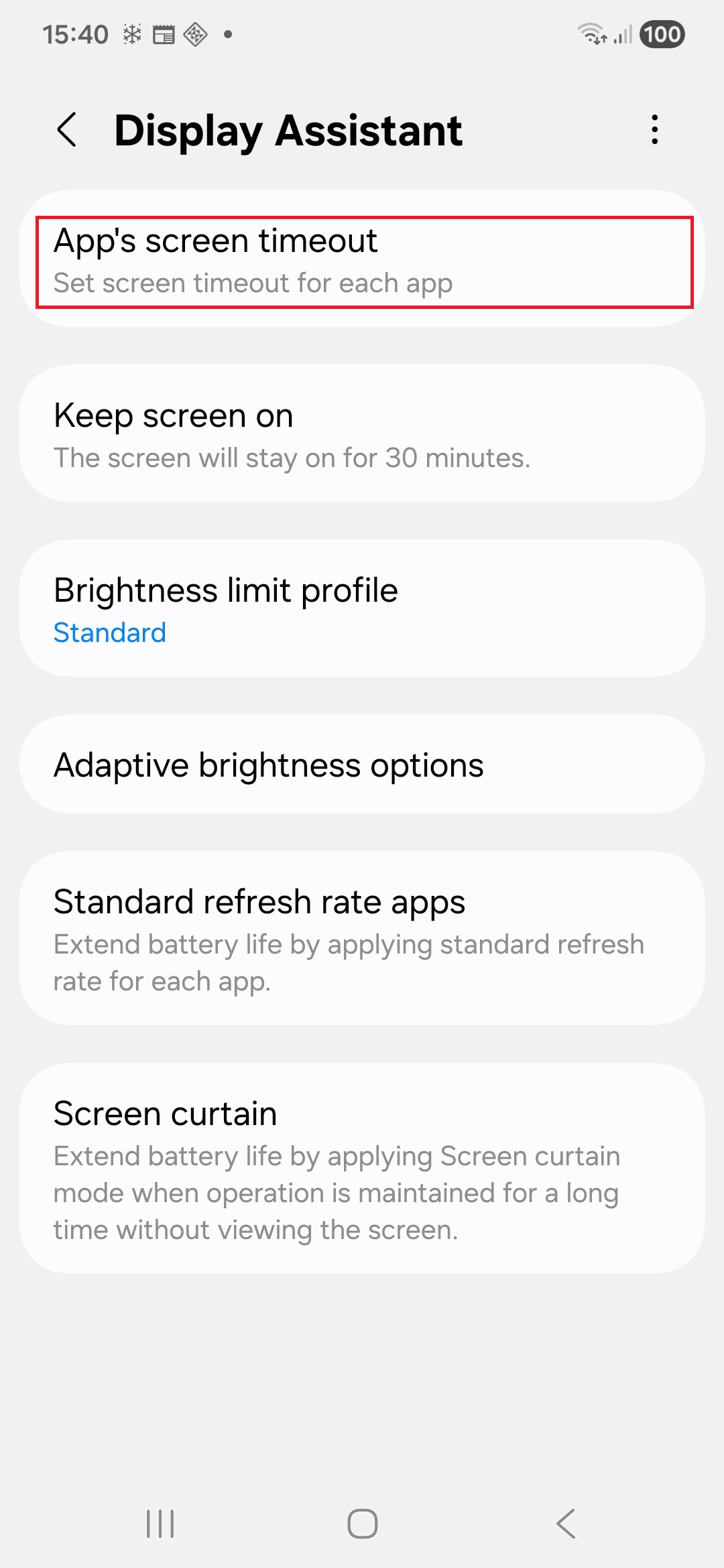Screen dimensions: 724x1568
Task: Open recent apps from navigation bar
Action: click(x=160, y=1524)
